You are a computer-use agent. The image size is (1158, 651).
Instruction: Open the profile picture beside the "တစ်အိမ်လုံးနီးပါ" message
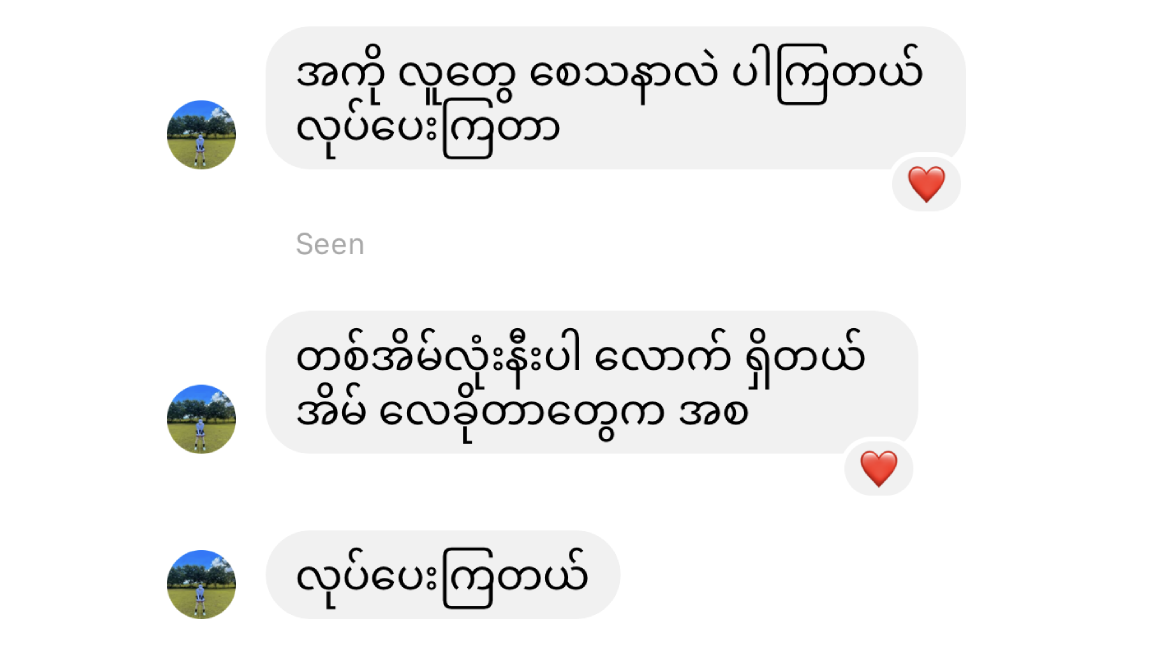tap(201, 419)
